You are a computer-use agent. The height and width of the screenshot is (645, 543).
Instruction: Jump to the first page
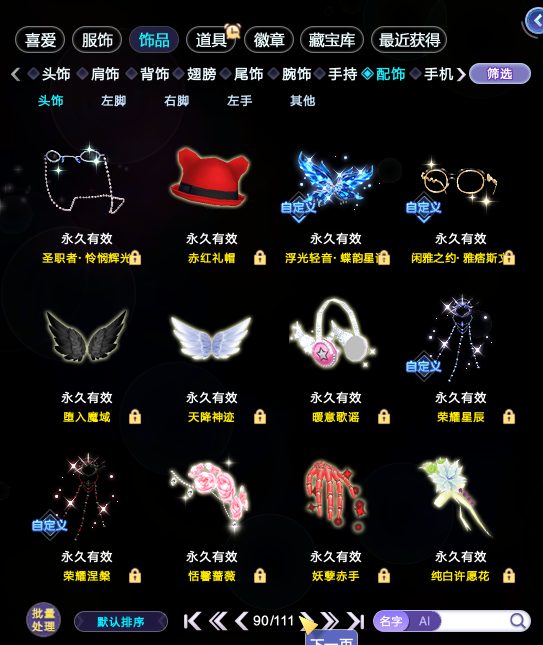(192, 621)
